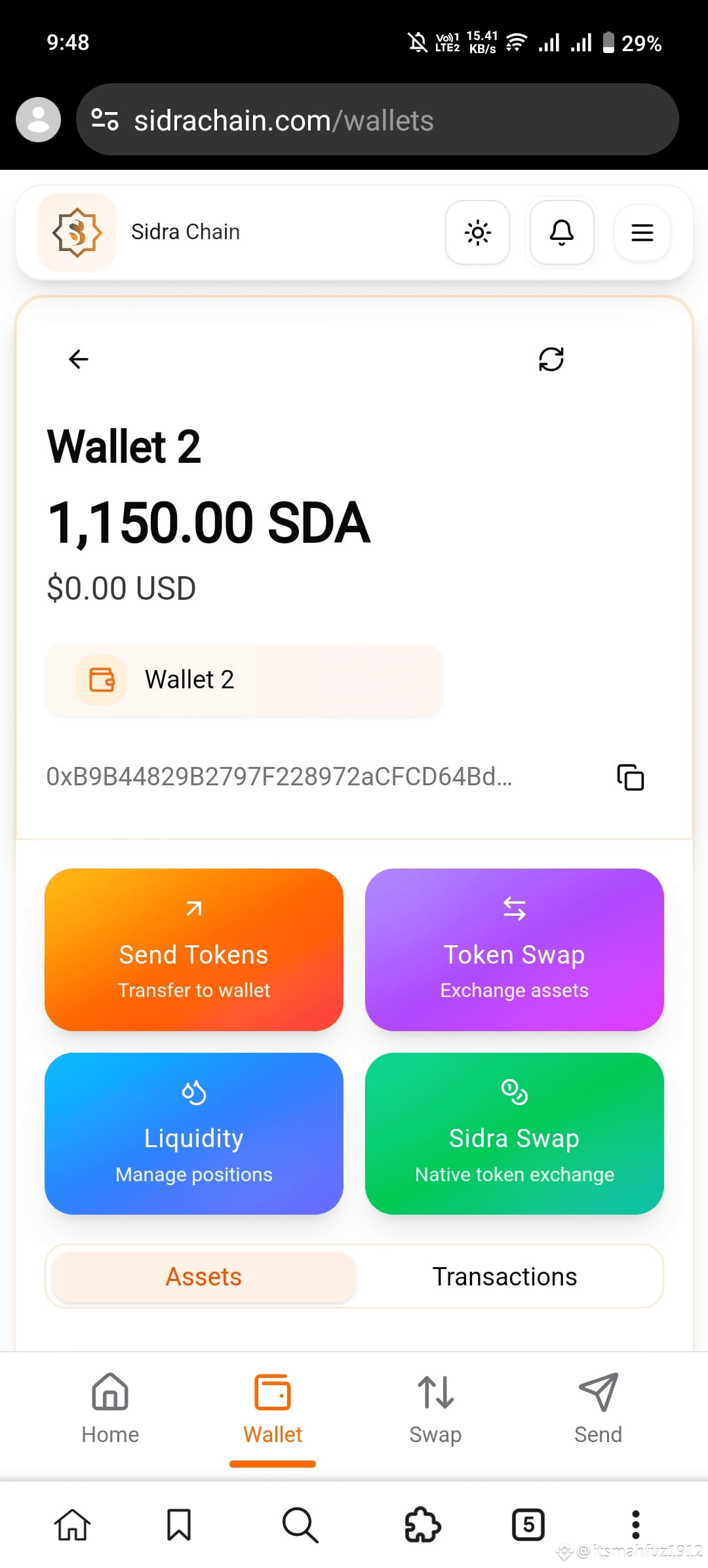Open Liquidity to manage positions
708x1568 pixels.
[x=194, y=1134]
